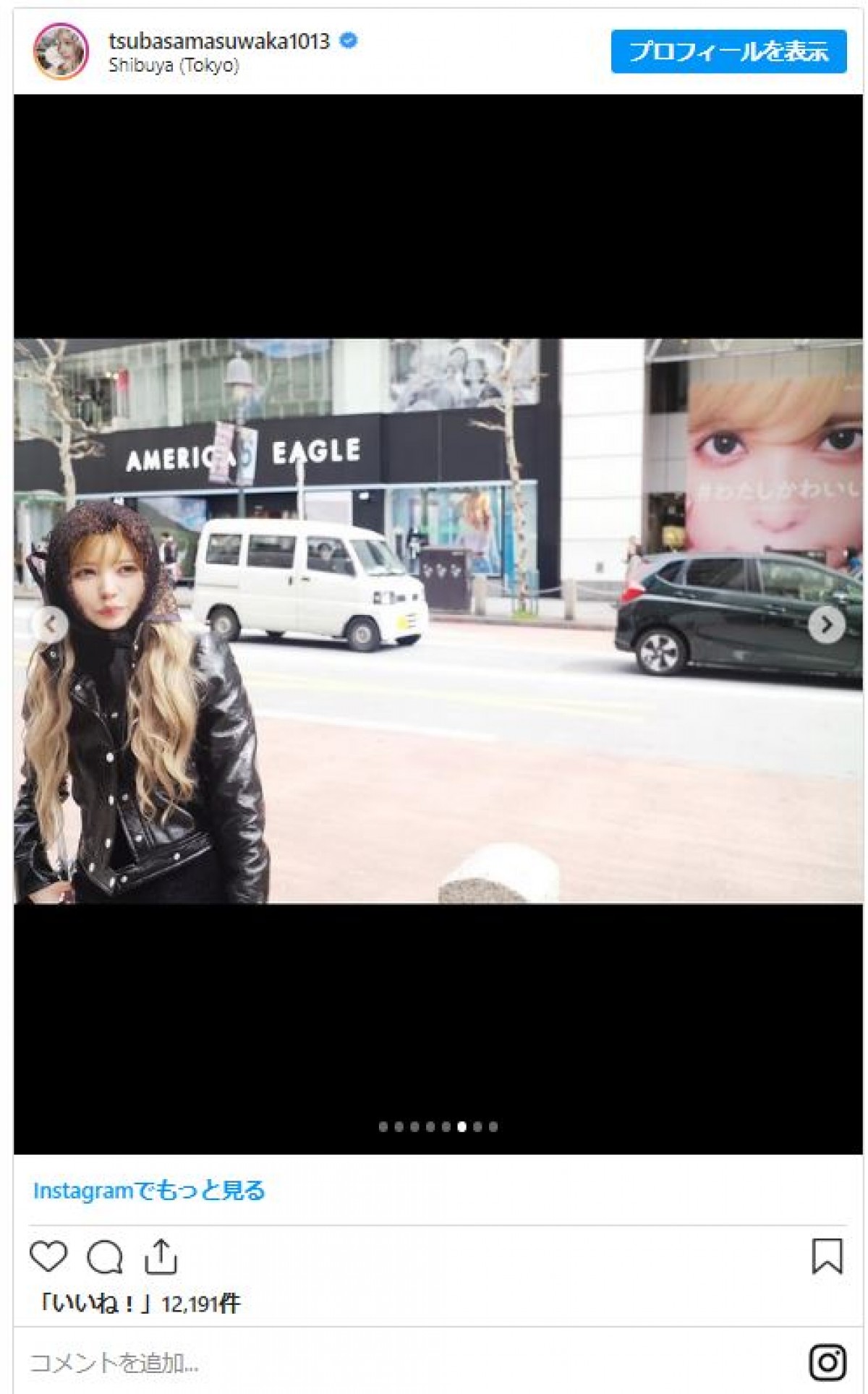The width and height of the screenshot is (868, 1394).
Task: Open the Instagramでもっと見る link
Action: [x=149, y=1190]
